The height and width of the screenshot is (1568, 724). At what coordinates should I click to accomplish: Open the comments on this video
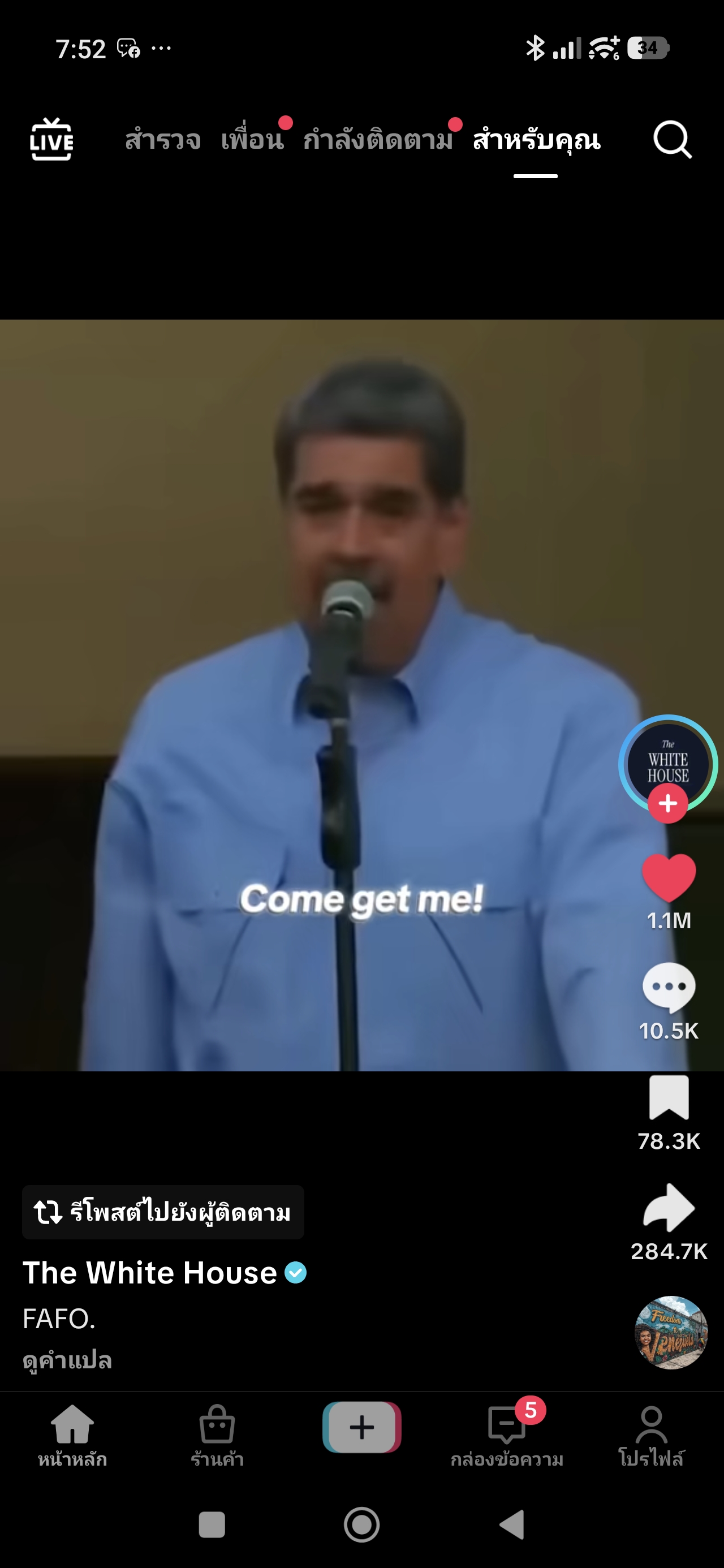pyautogui.click(x=669, y=987)
